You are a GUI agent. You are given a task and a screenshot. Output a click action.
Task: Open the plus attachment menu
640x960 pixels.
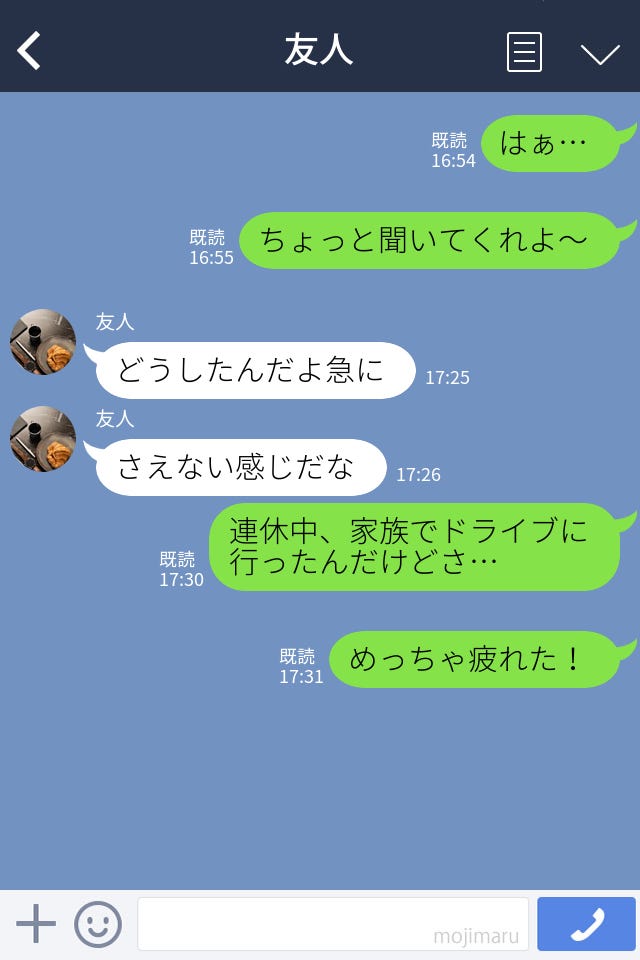[x=36, y=924]
